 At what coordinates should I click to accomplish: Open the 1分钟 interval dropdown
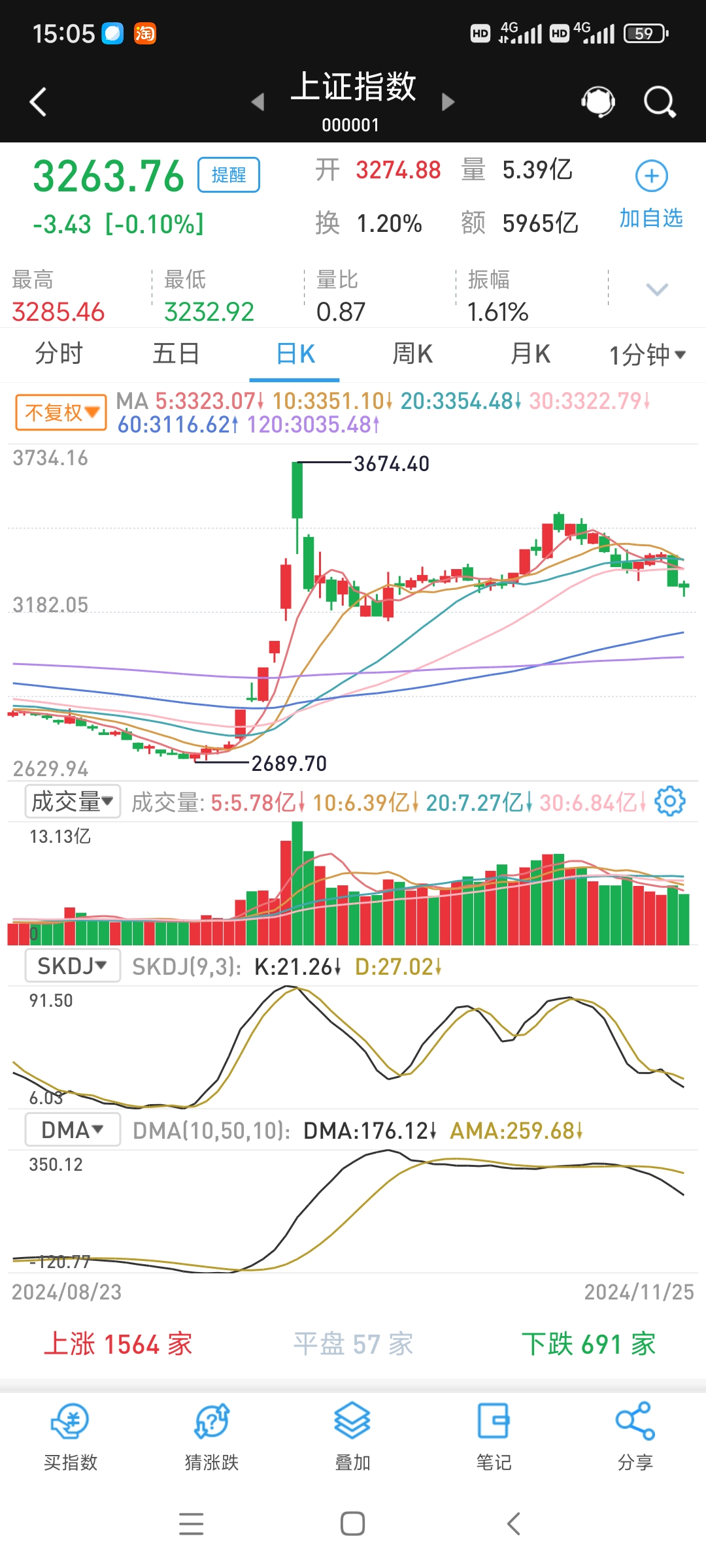646,353
